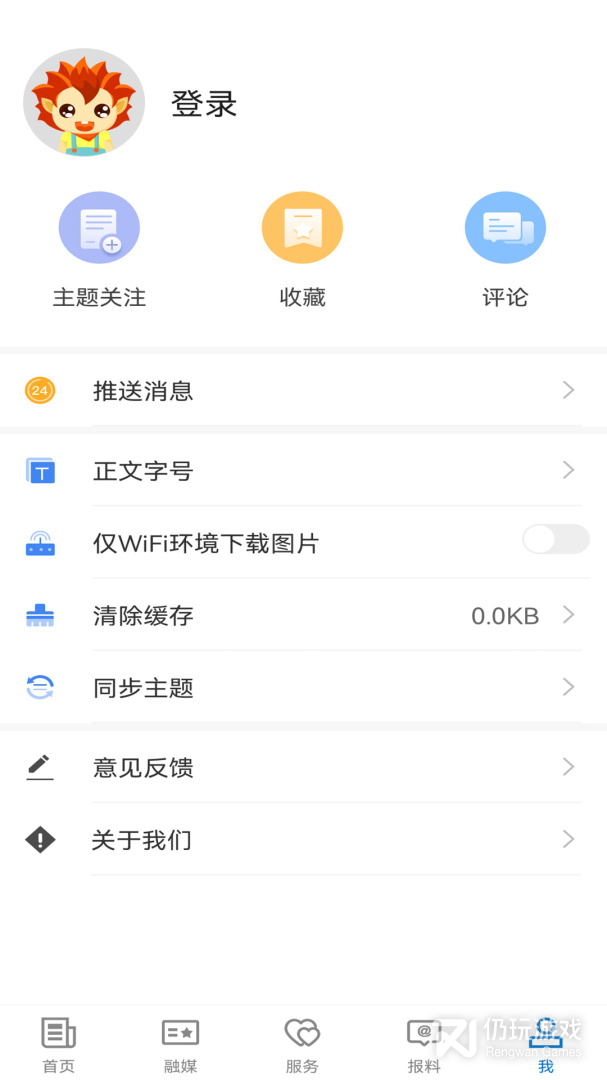Screen dimensions: 607x1080
Task: Switch to the 报料 tab
Action: pos(424,1045)
